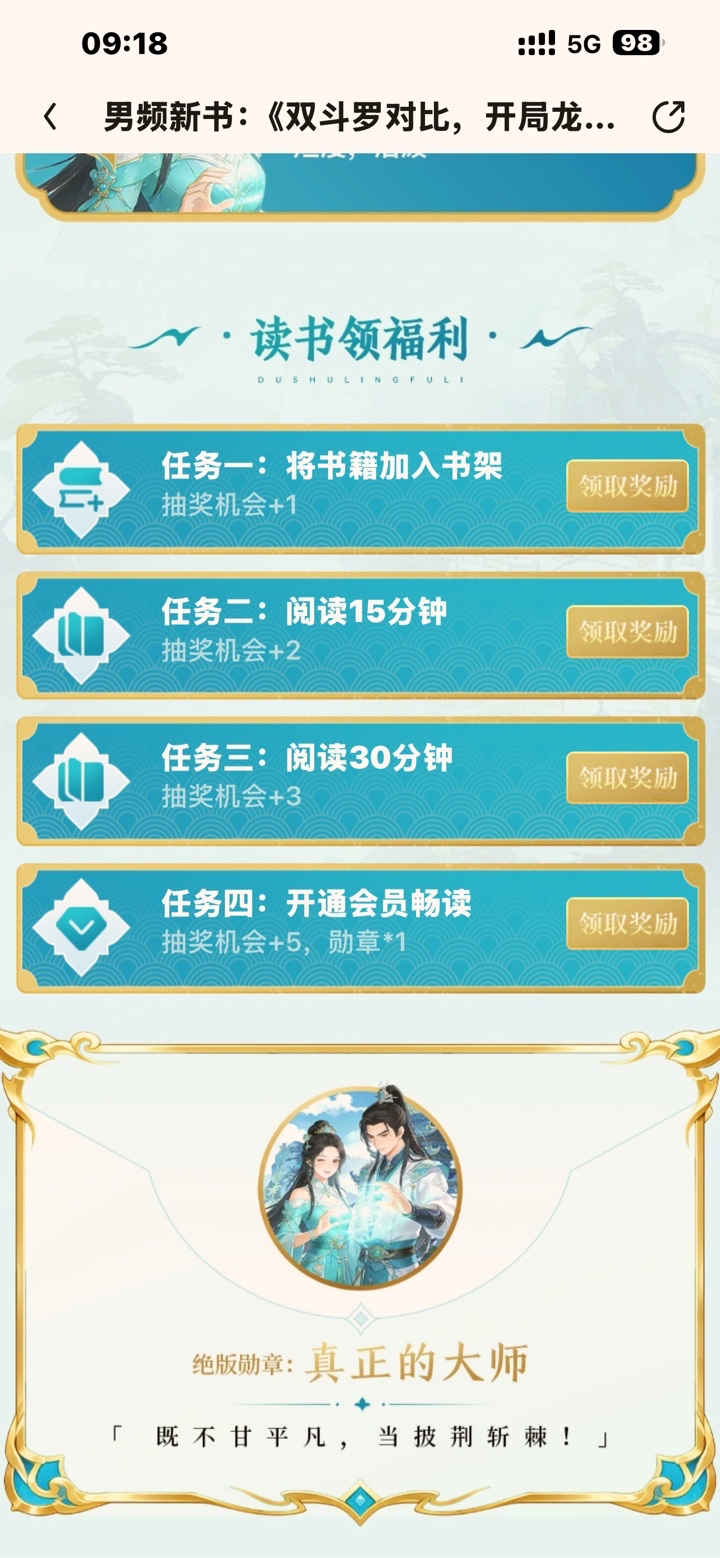
Task: Share this page via top-right icon
Action: [x=668, y=118]
